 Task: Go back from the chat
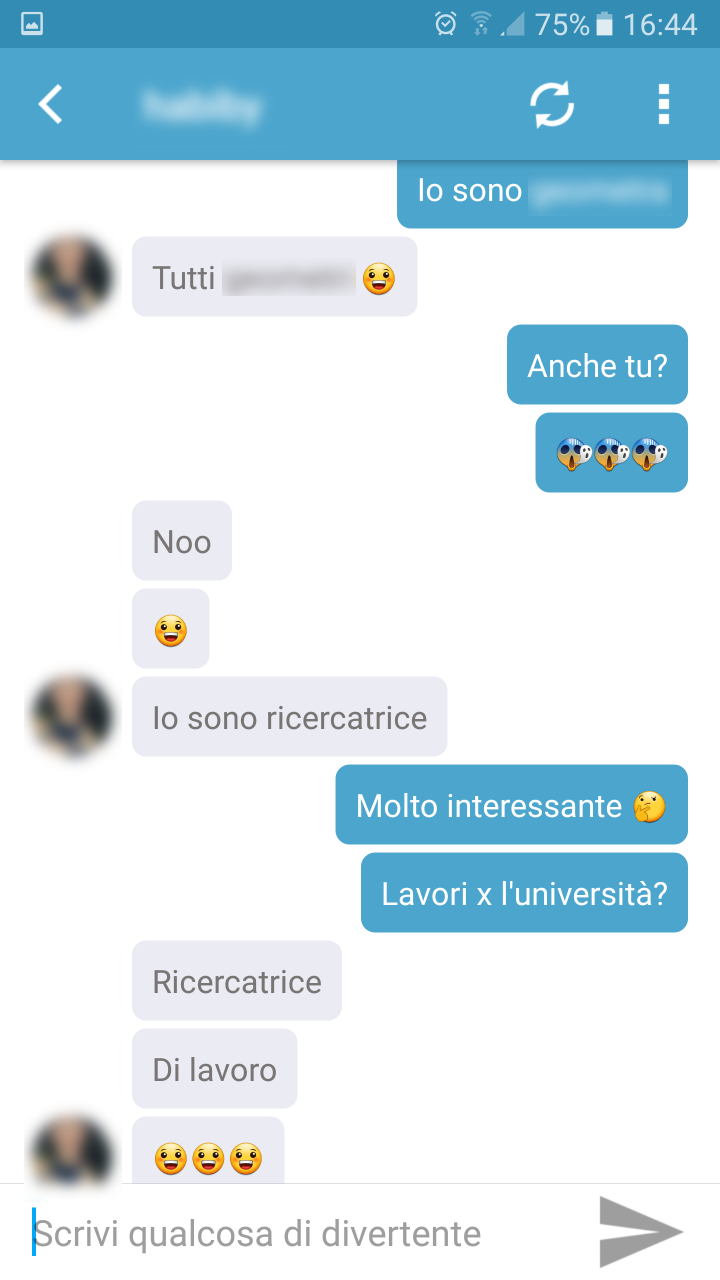pos(50,105)
